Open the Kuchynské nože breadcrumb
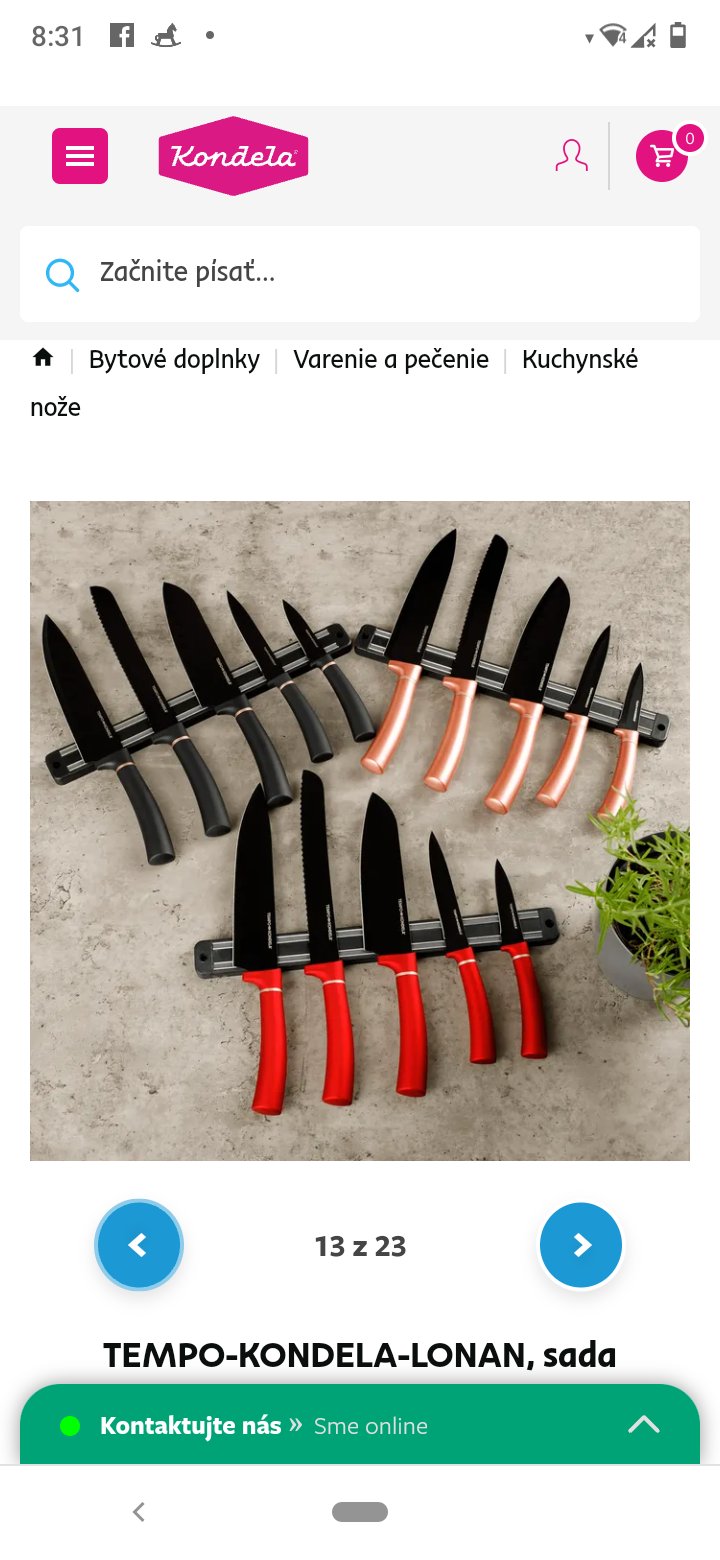 point(579,360)
